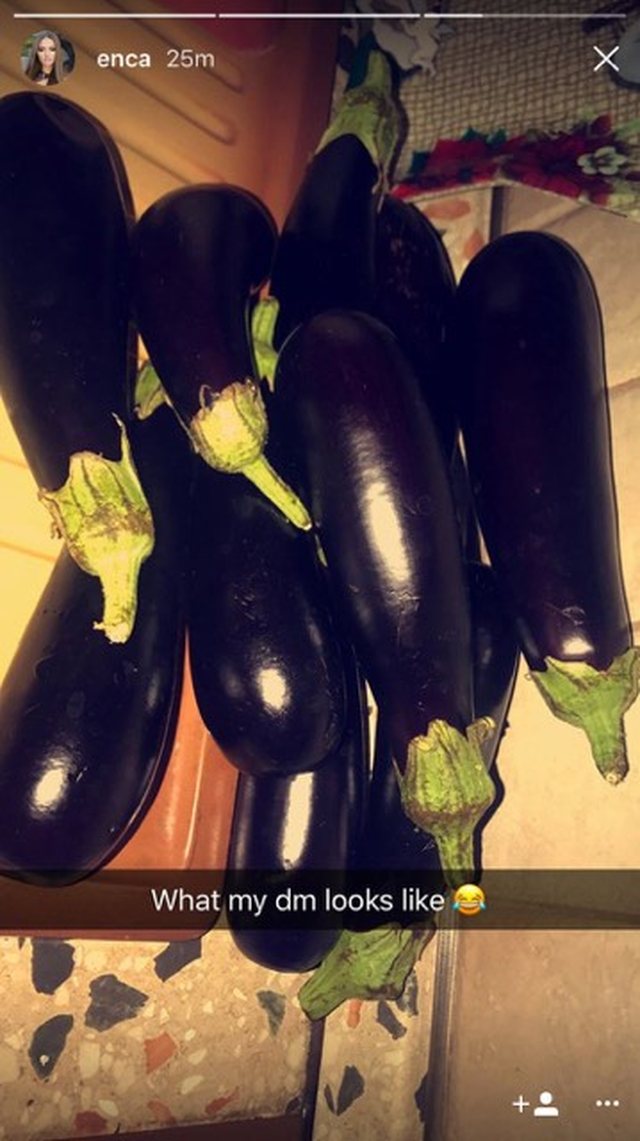The height and width of the screenshot is (1141, 640).
Task: Open enca's profile picture
Action: (x=47, y=58)
